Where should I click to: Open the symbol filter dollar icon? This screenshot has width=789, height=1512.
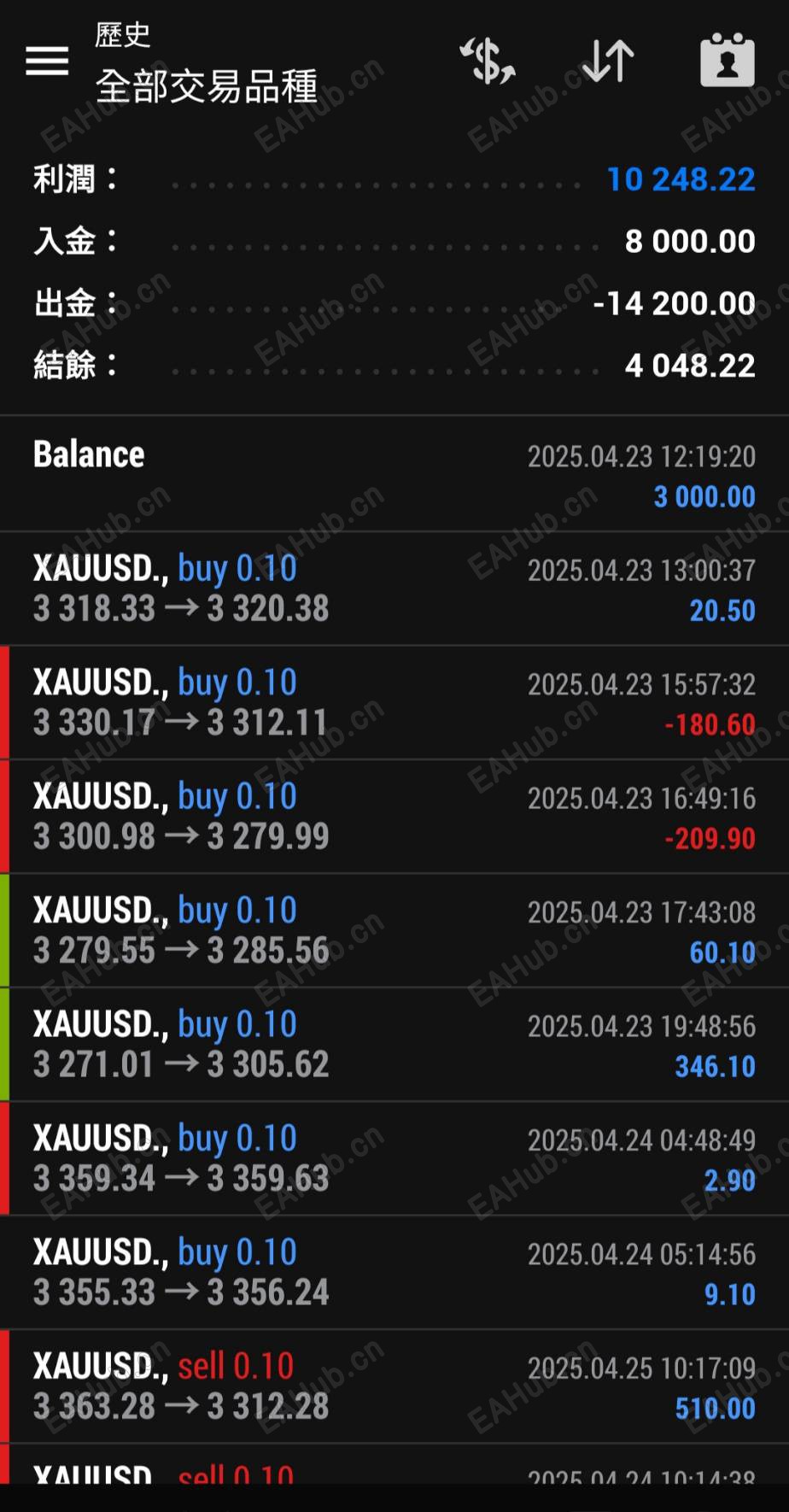pyautogui.click(x=488, y=61)
